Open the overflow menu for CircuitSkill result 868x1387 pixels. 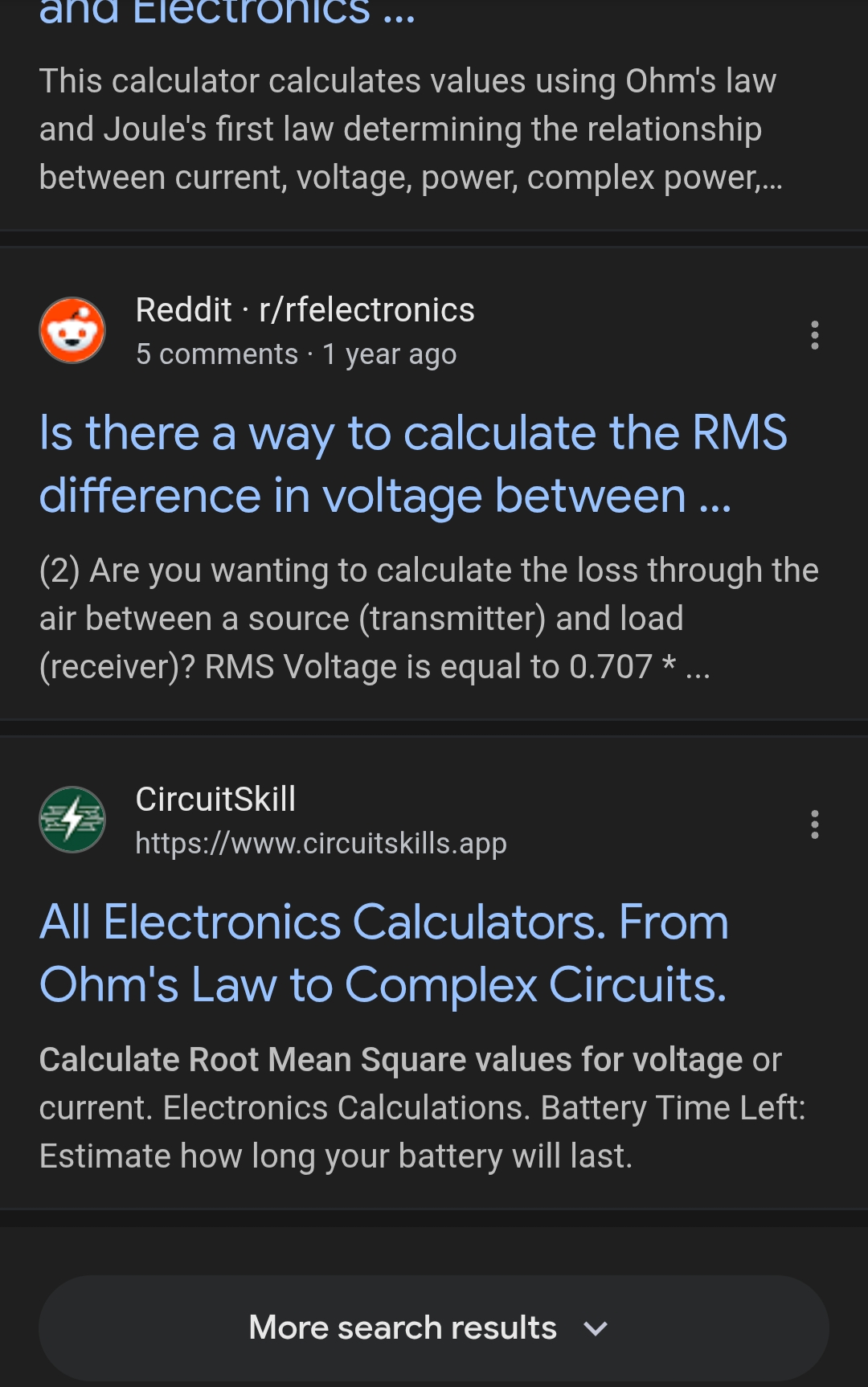pos(814,824)
